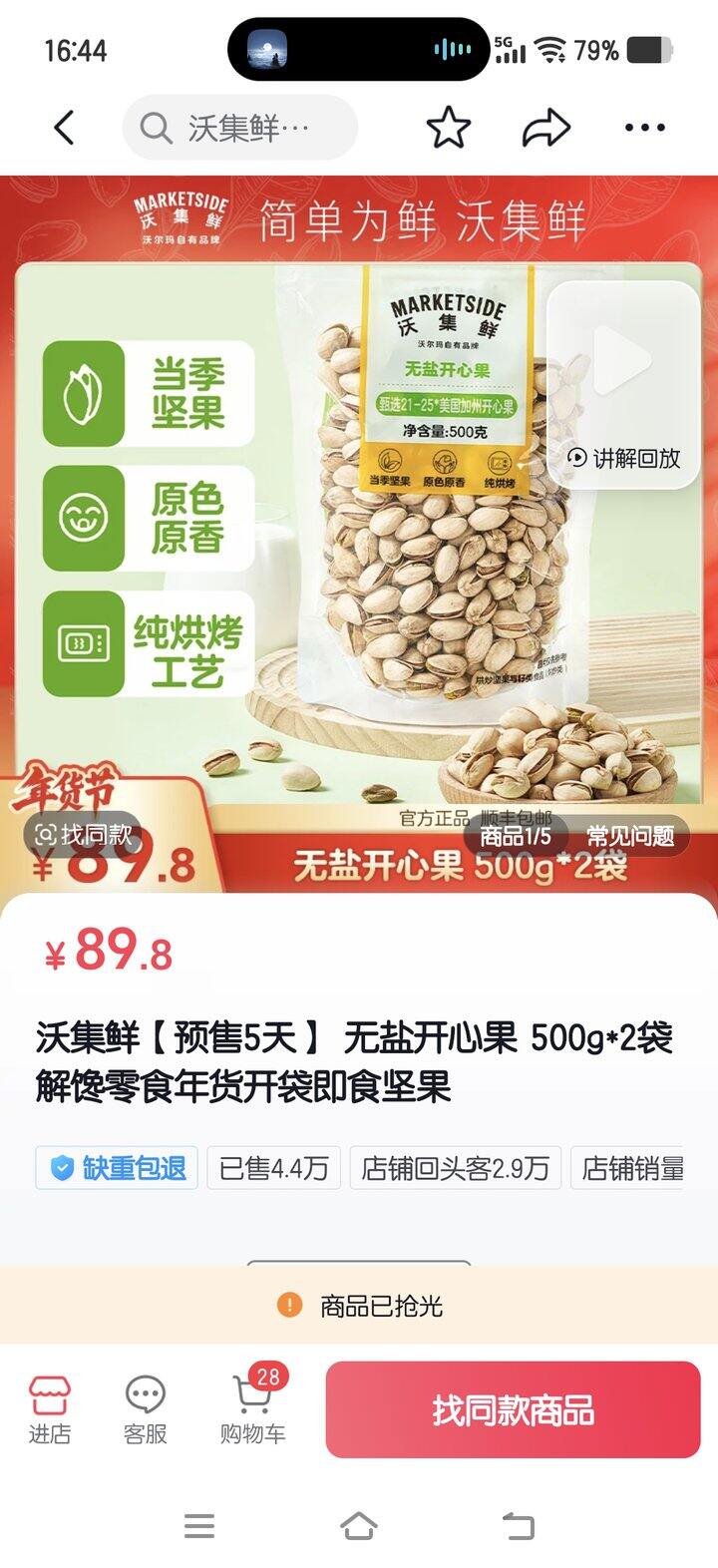Open the 购物车 shopping cart
The width and height of the screenshot is (718, 1568).
click(252, 1409)
